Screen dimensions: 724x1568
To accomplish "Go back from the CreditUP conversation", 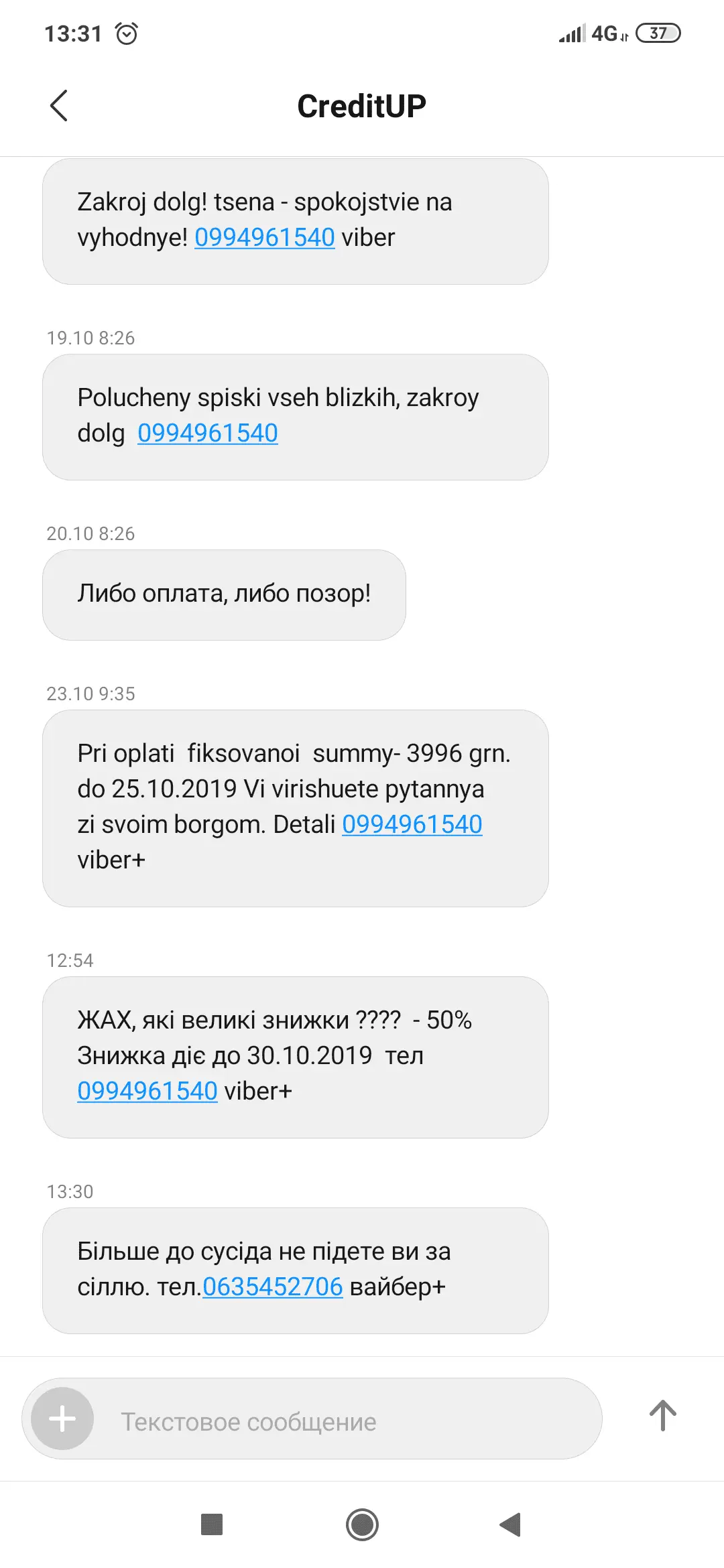I will (59, 106).
